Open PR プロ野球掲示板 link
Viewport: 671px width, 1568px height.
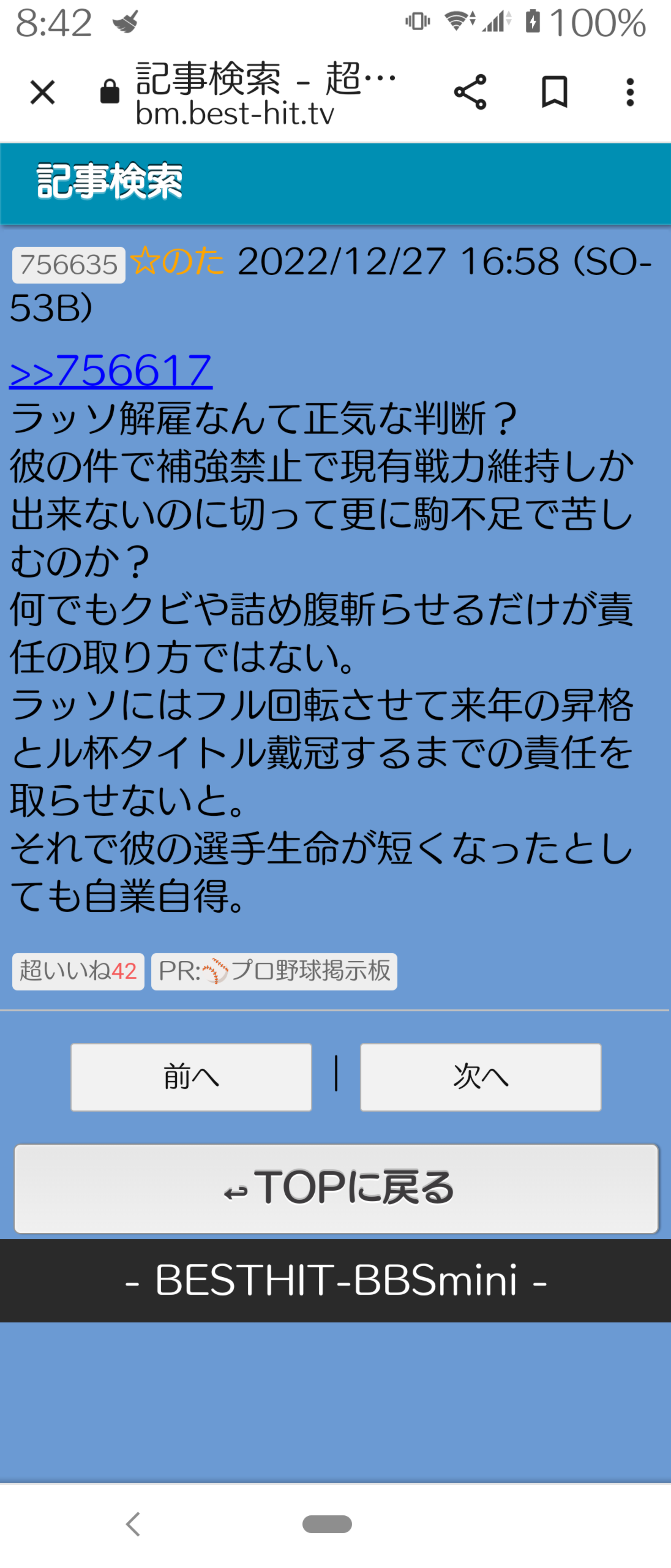tap(274, 971)
